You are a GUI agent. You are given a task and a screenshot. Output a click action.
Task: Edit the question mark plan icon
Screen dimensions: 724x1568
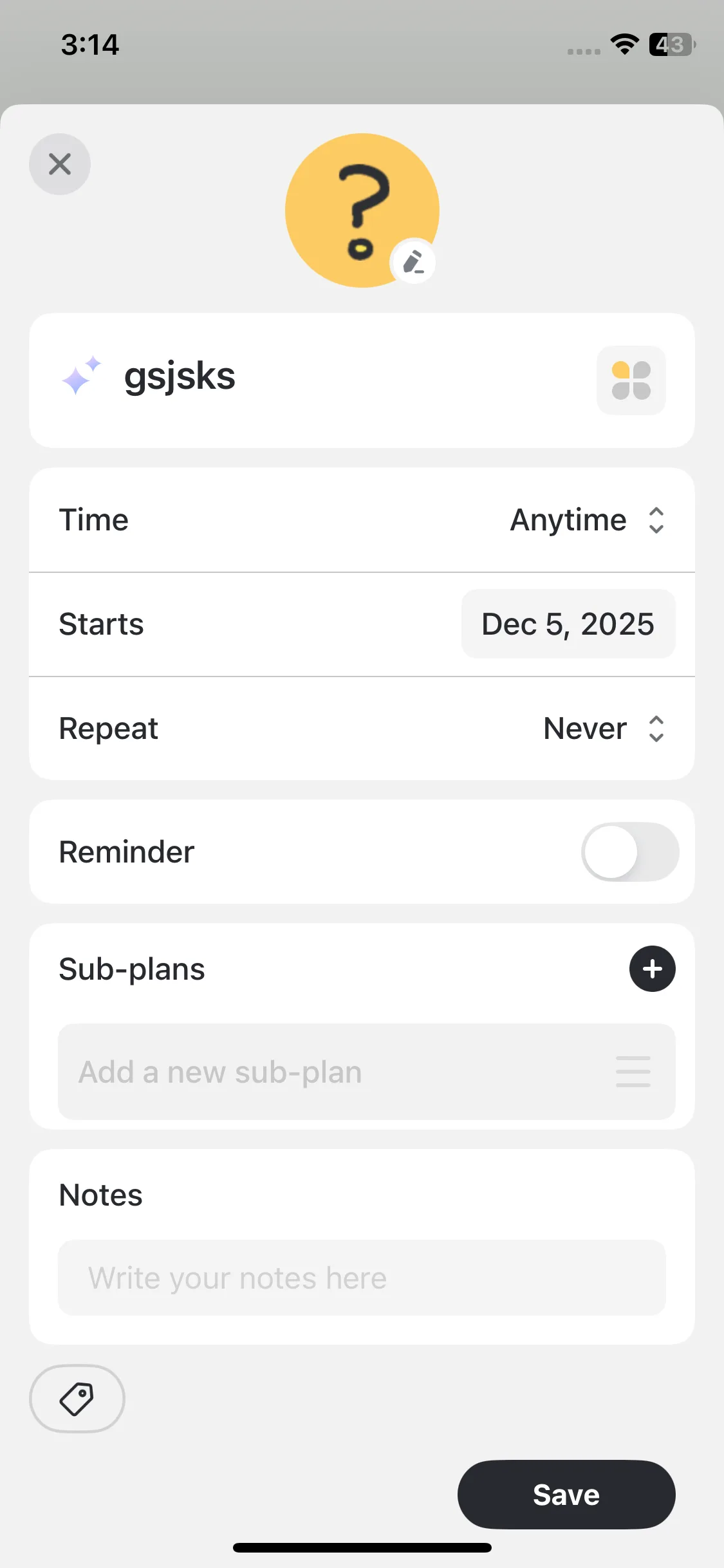click(413, 263)
